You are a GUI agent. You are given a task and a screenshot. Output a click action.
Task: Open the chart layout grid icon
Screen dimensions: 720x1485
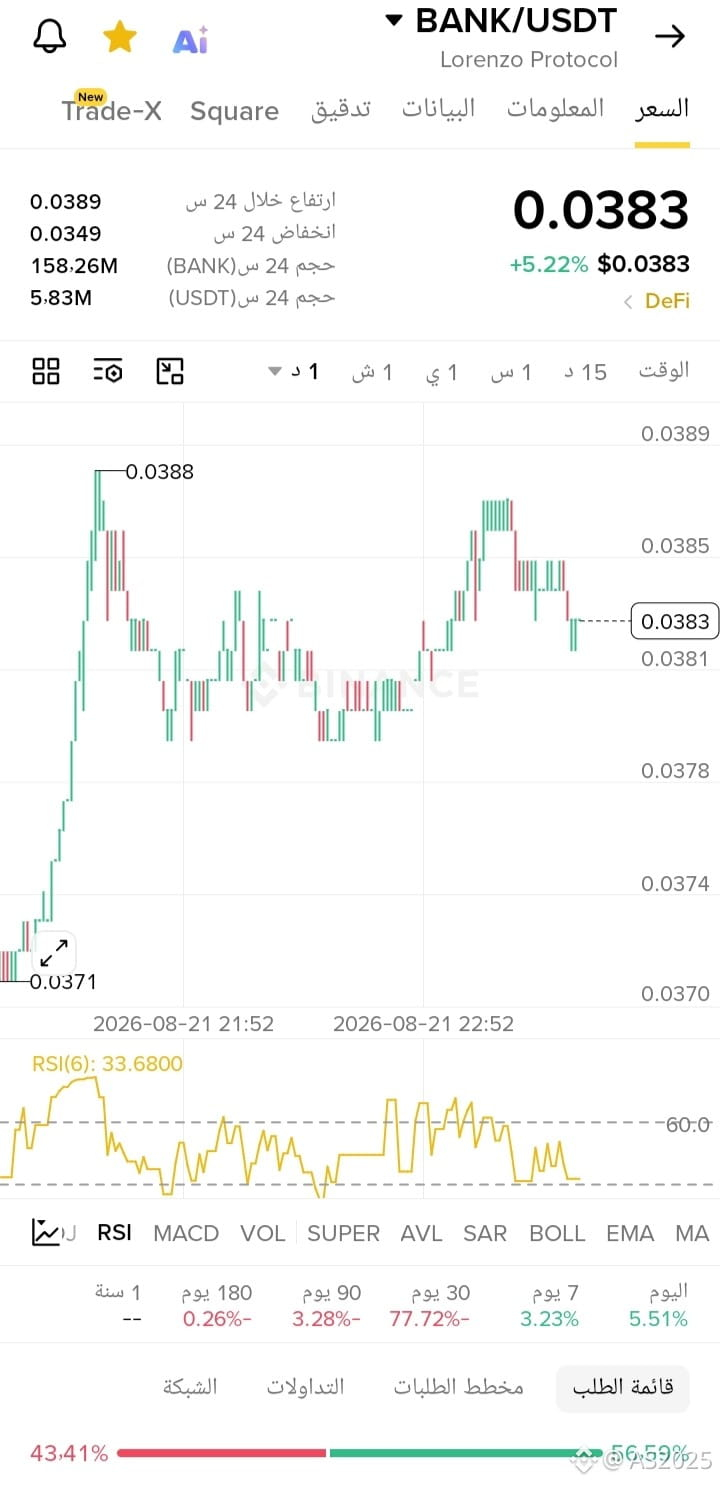tap(46, 372)
